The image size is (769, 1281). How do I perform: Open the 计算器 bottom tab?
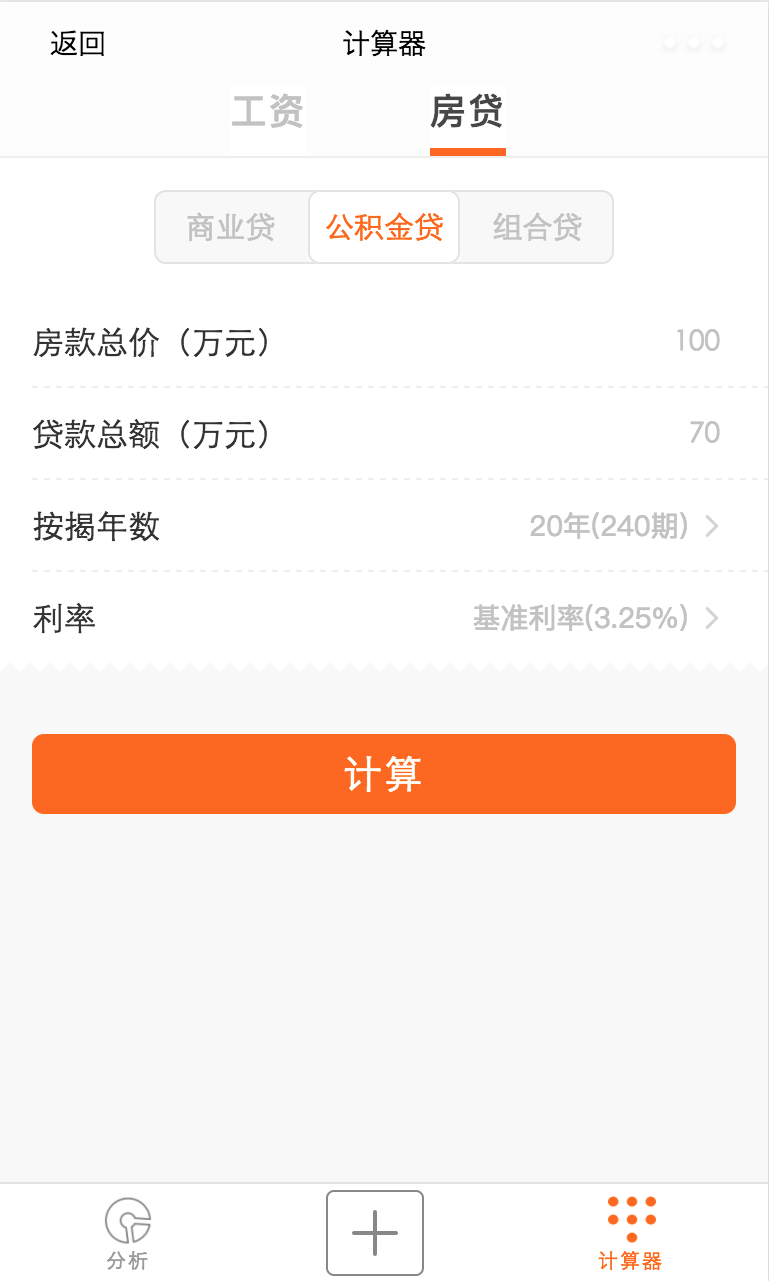[x=631, y=1233]
